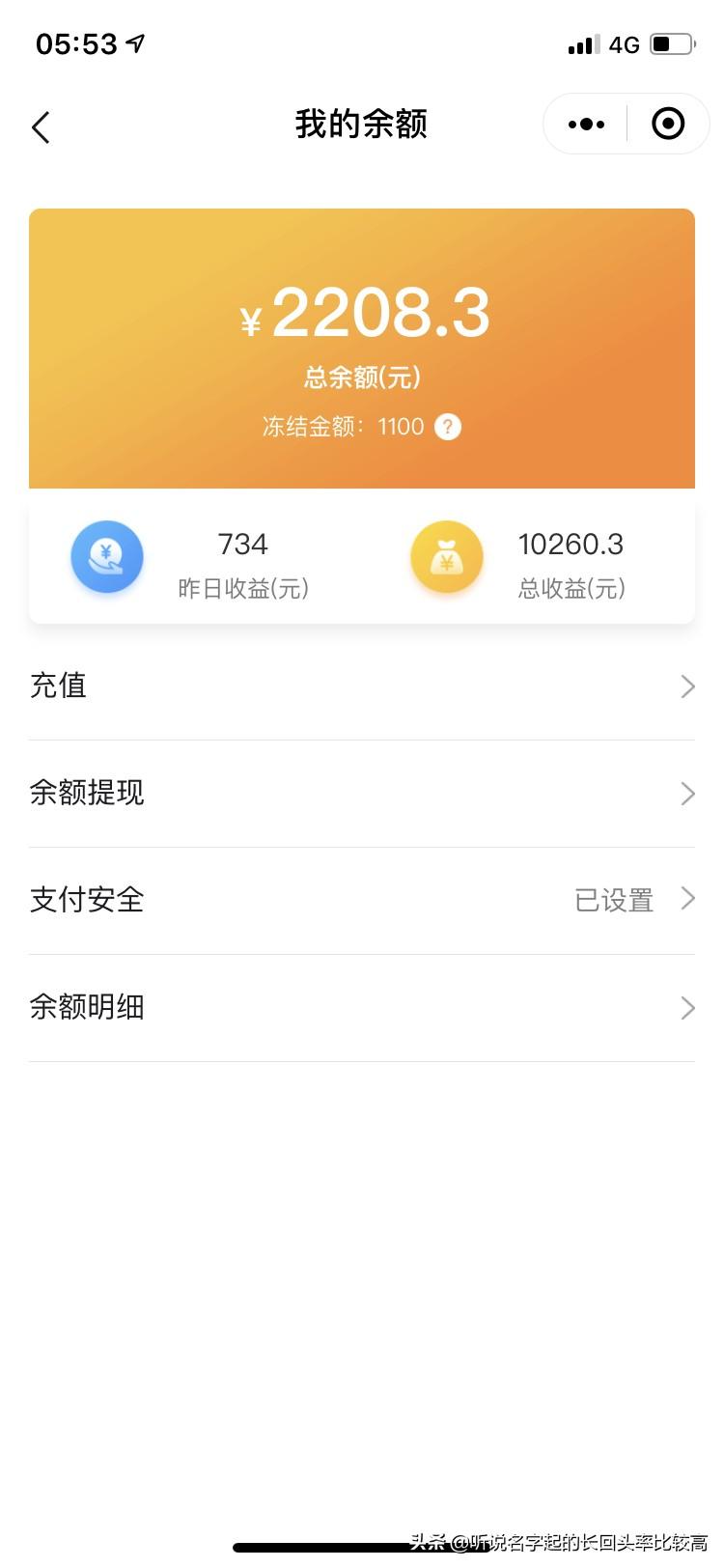Image resolution: width=724 pixels, height=1568 pixels.
Task: Check payment security status marked 已设置
Action: (x=612, y=899)
